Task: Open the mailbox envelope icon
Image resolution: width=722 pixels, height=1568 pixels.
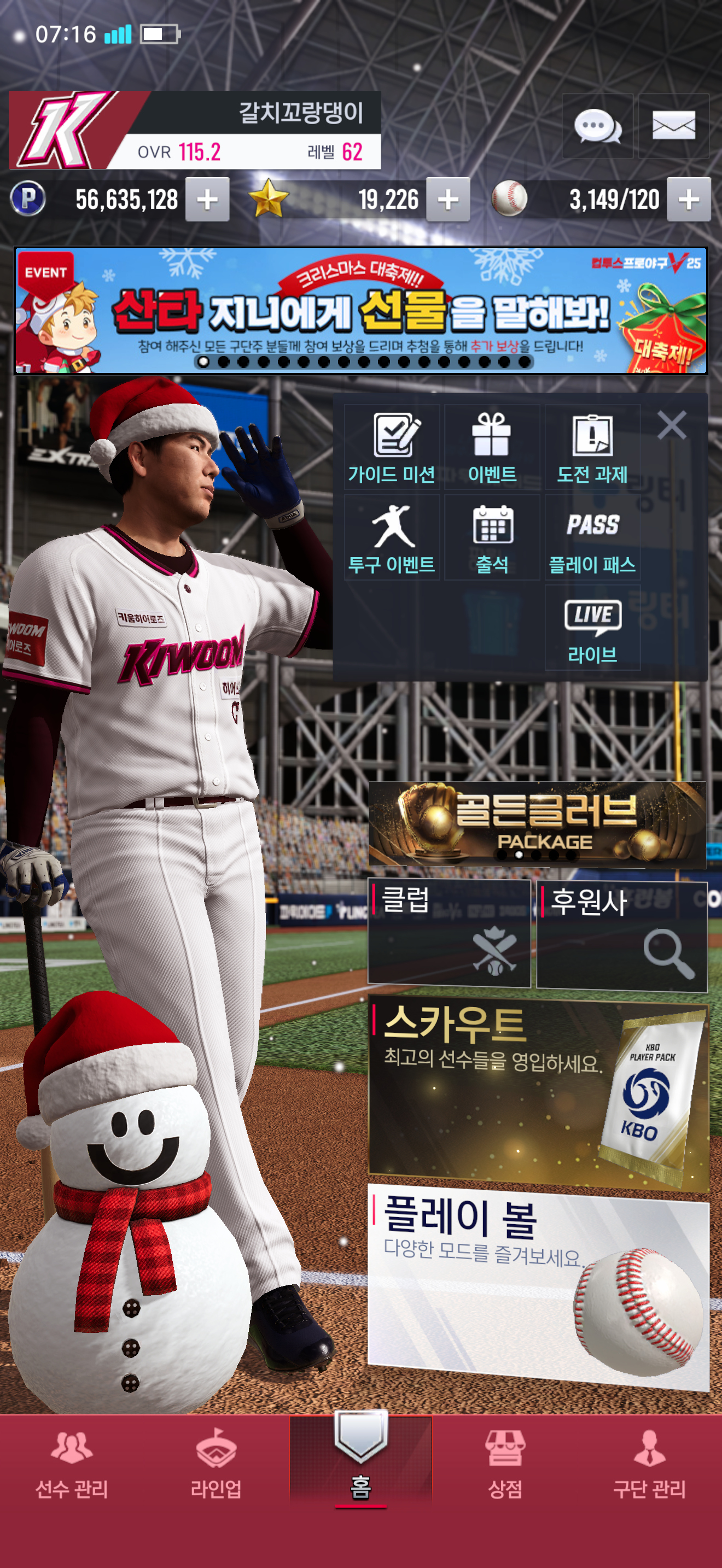Action: pyautogui.click(x=673, y=126)
